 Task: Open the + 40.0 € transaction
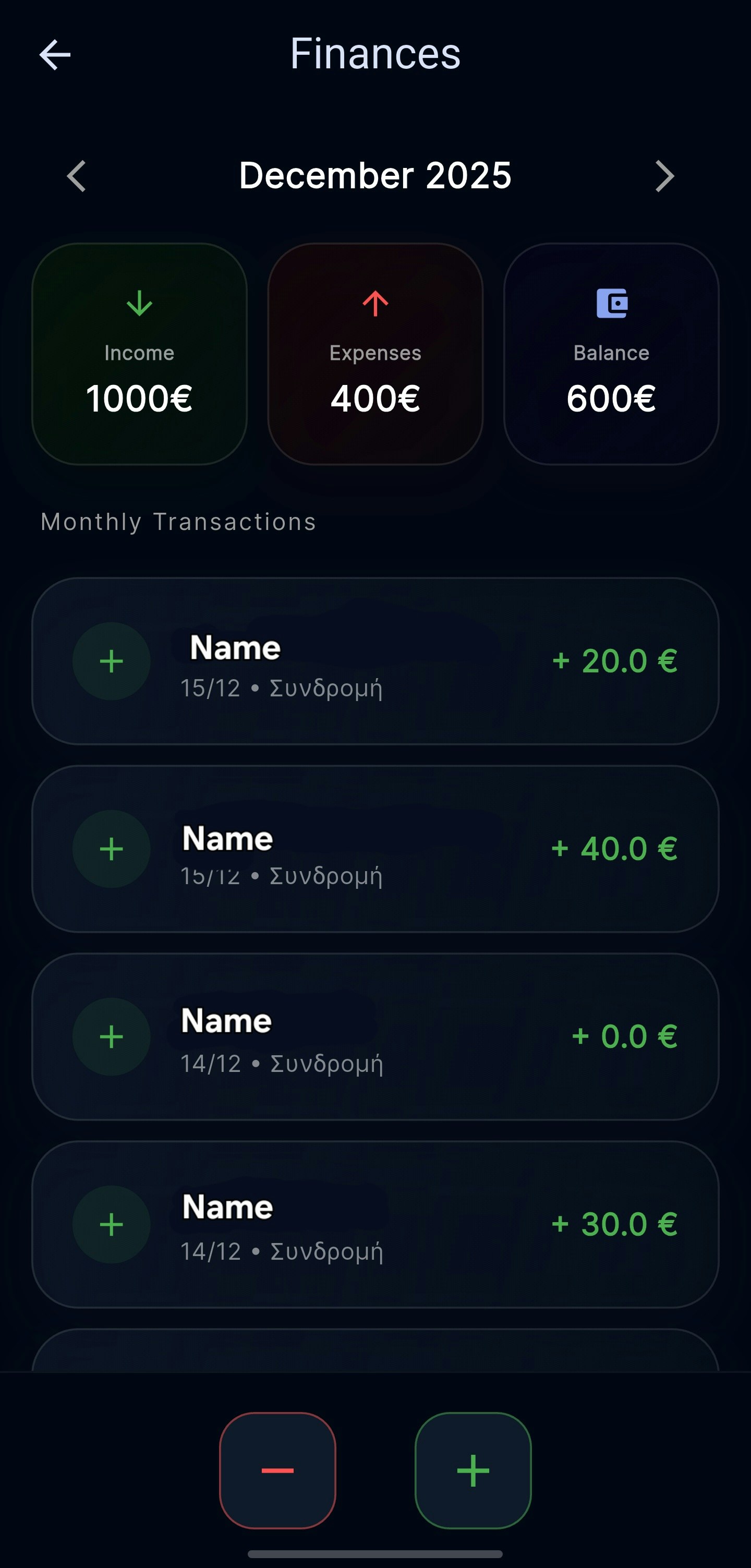(x=375, y=849)
